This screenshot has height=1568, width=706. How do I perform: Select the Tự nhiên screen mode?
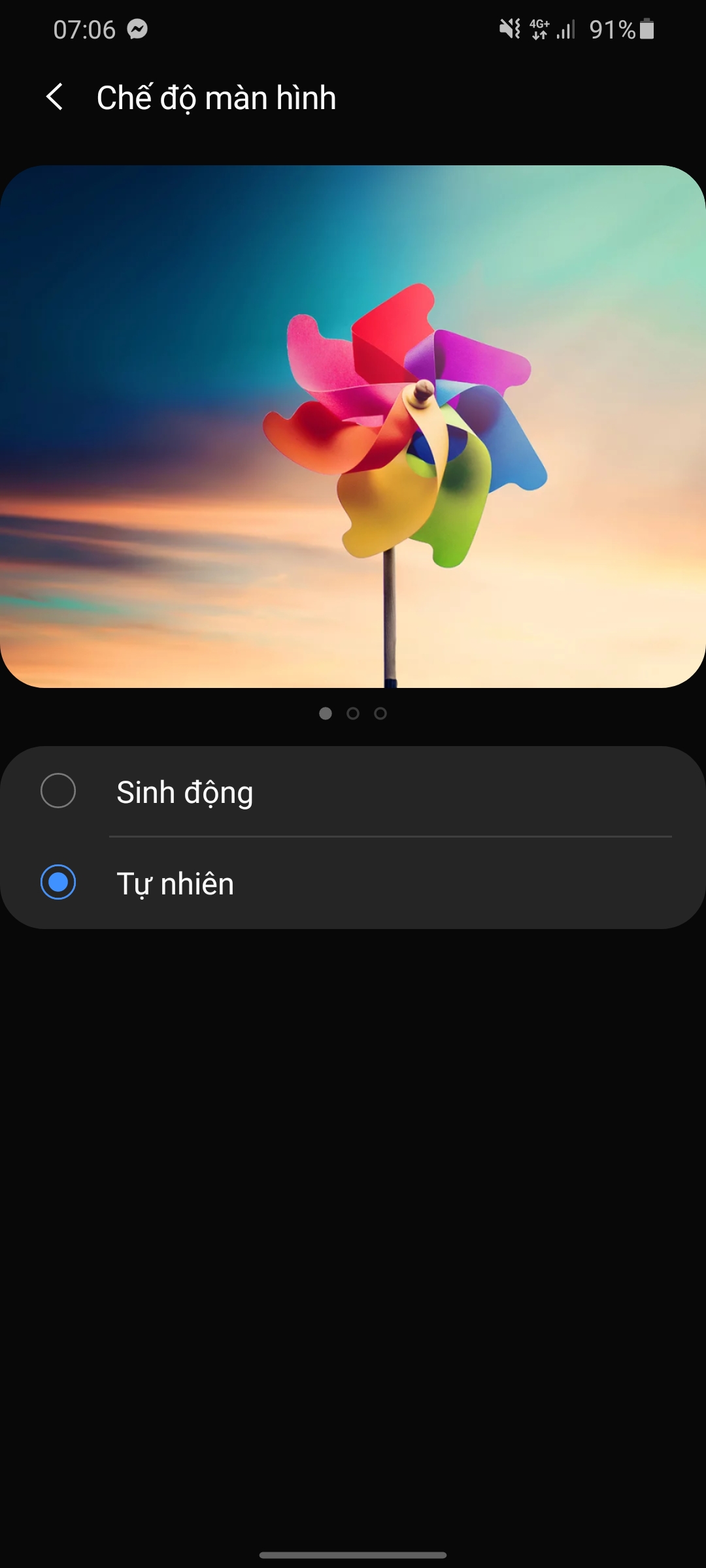pyautogui.click(x=59, y=883)
